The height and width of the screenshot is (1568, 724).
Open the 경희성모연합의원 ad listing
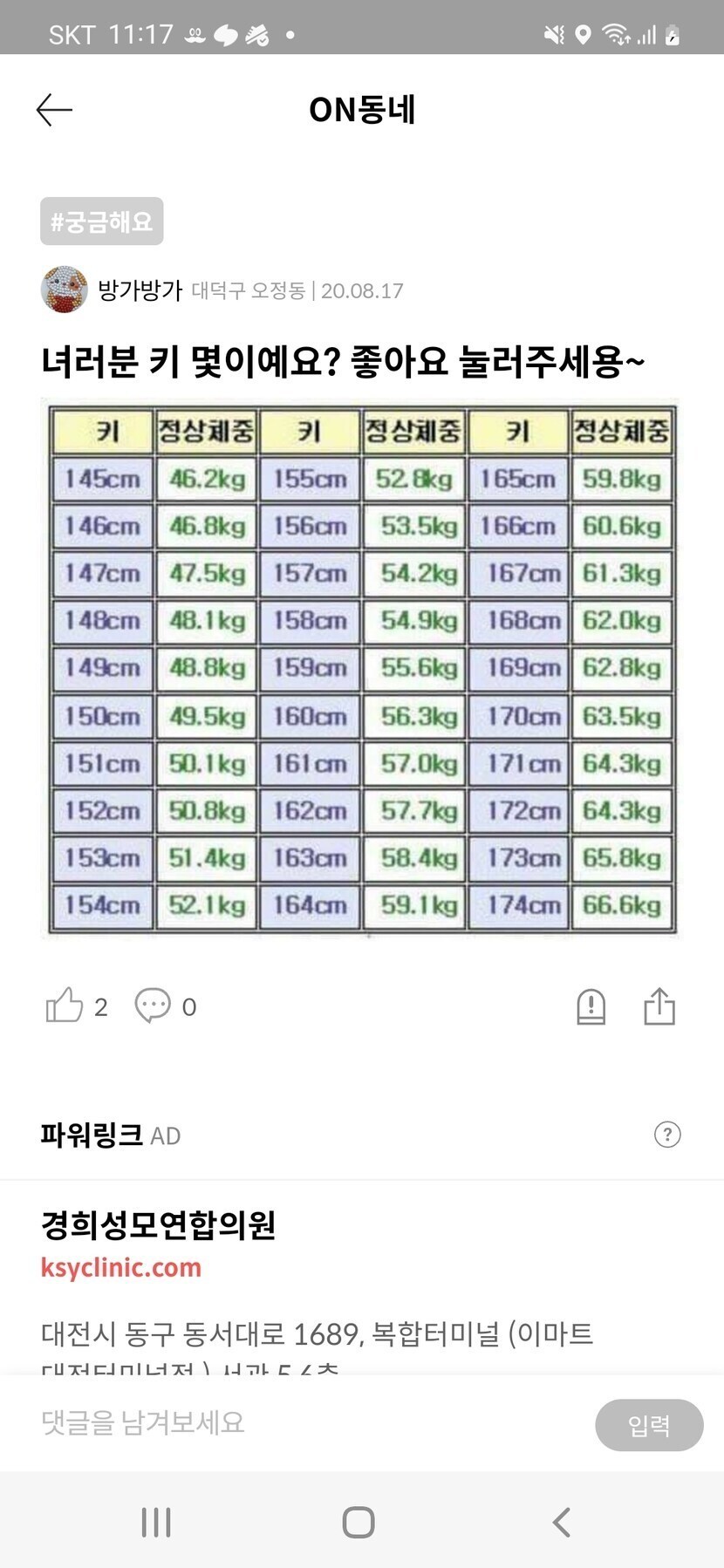pos(159,1225)
